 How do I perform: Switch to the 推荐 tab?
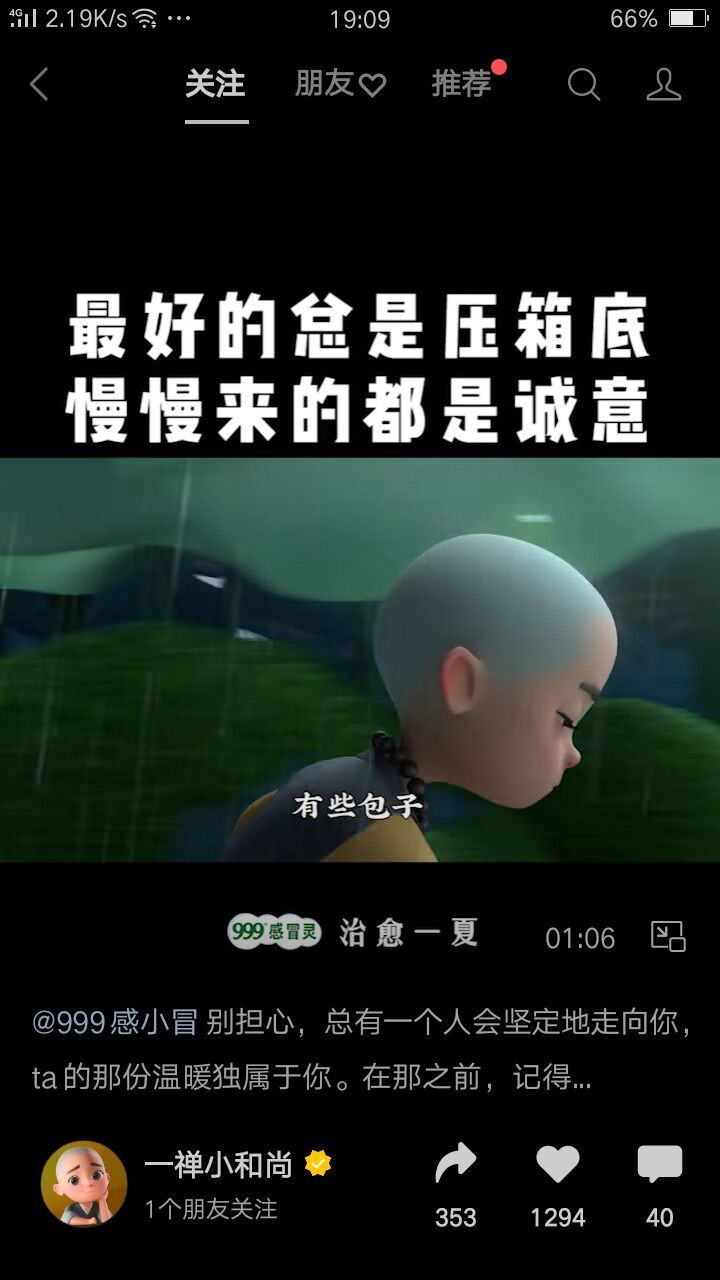(x=462, y=85)
